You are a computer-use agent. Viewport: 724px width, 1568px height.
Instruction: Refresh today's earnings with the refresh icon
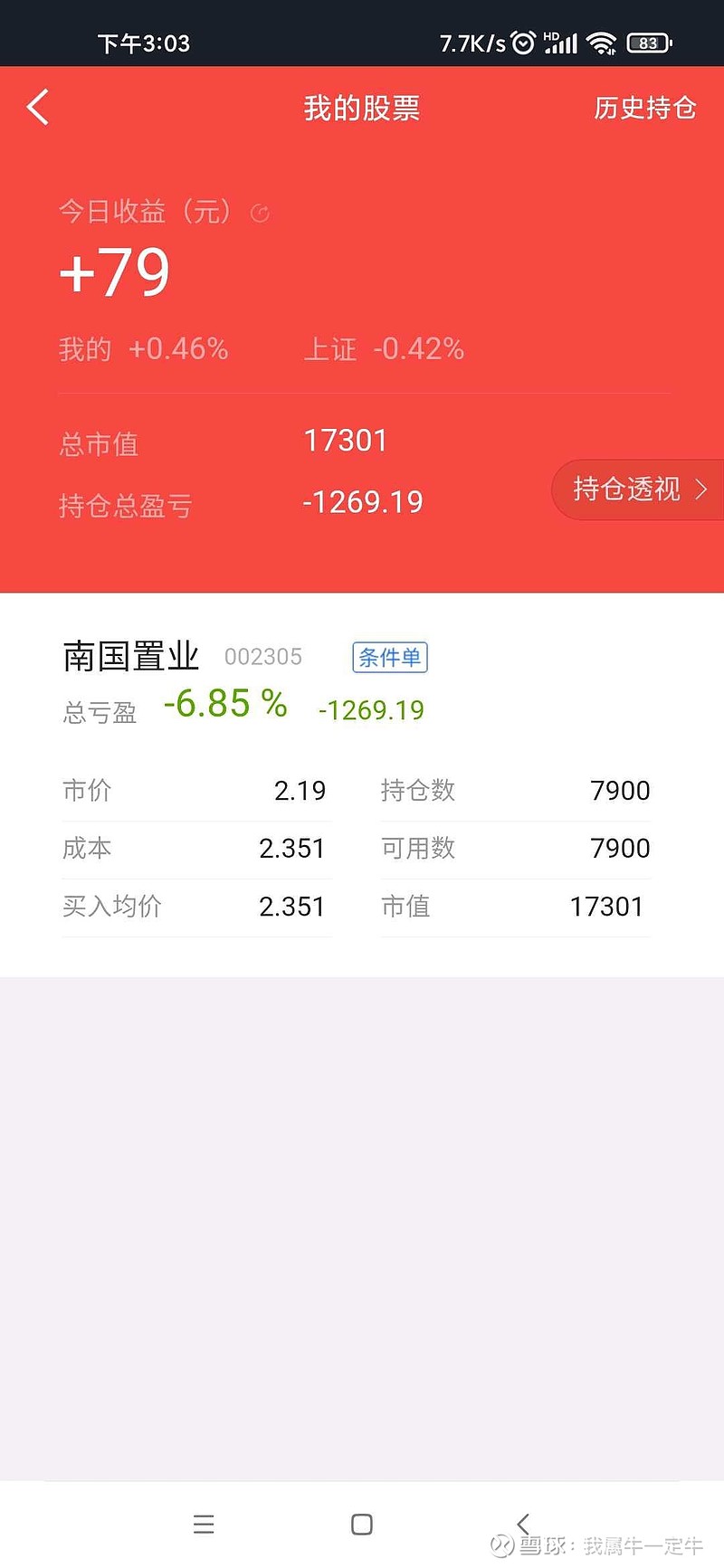click(260, 213)
